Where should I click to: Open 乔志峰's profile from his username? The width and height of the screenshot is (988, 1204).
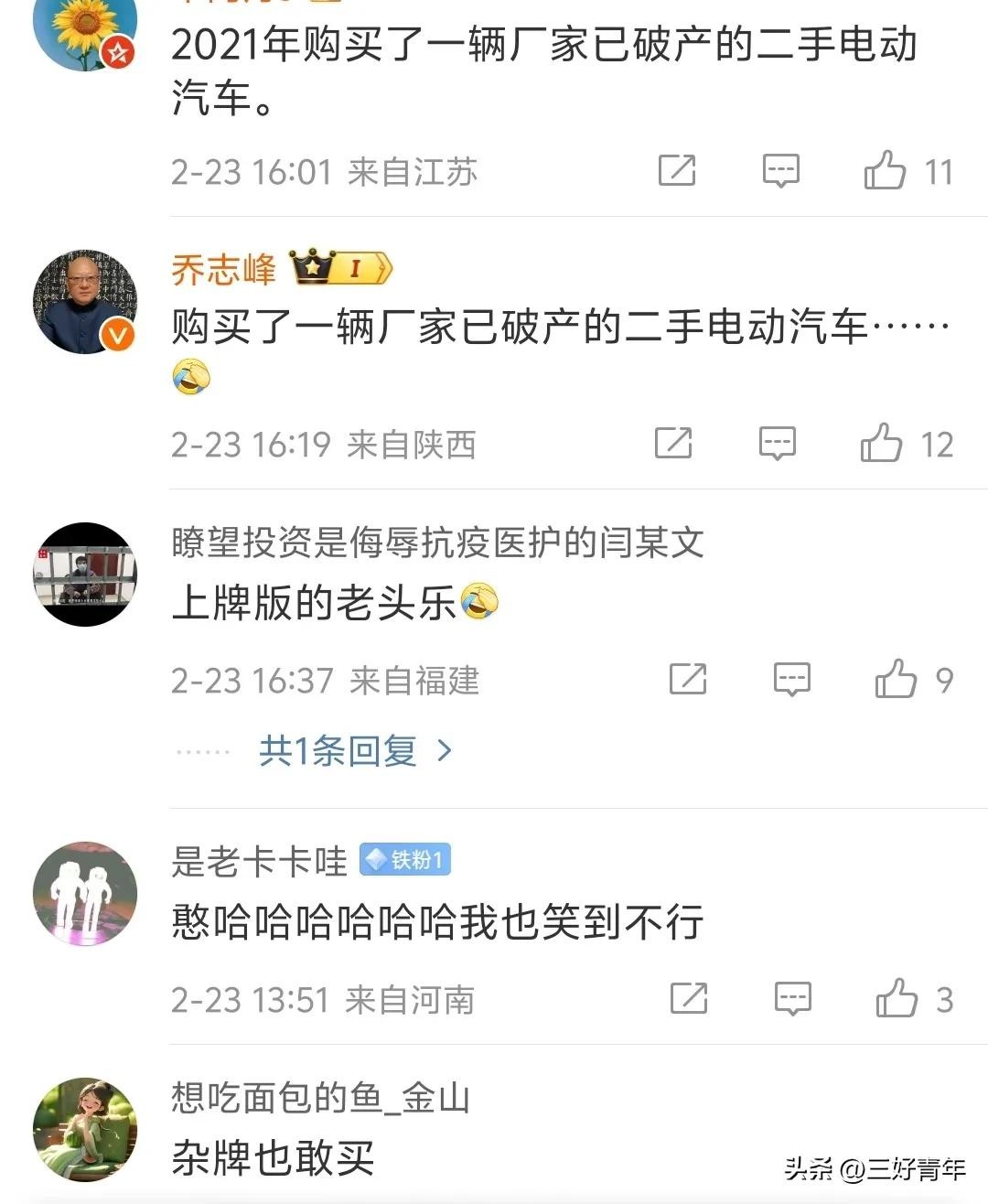pos(224,269)
